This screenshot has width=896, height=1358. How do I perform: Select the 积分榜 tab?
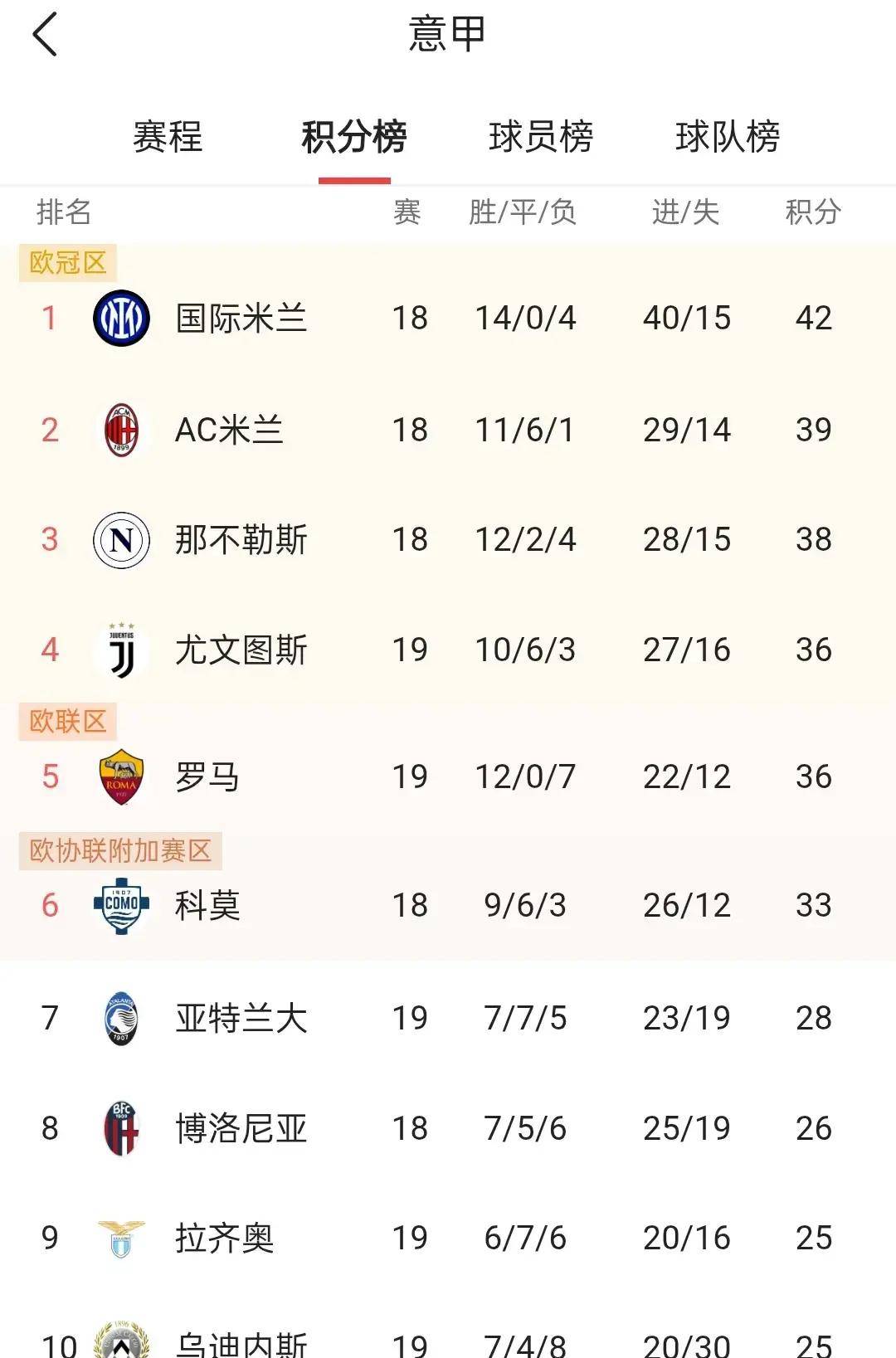pos(354,138)
